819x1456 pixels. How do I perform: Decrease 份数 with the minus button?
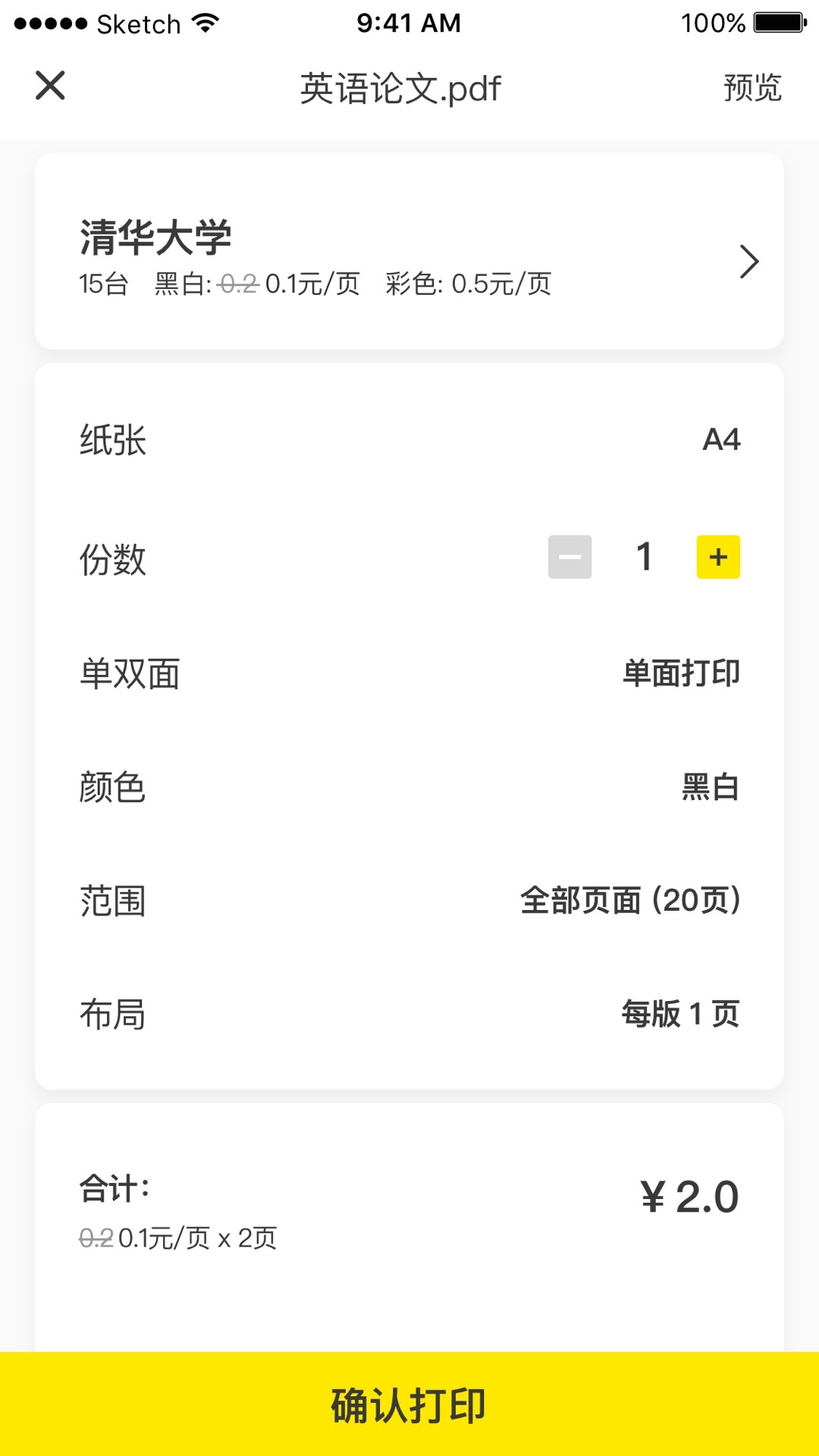pos(570,556)
